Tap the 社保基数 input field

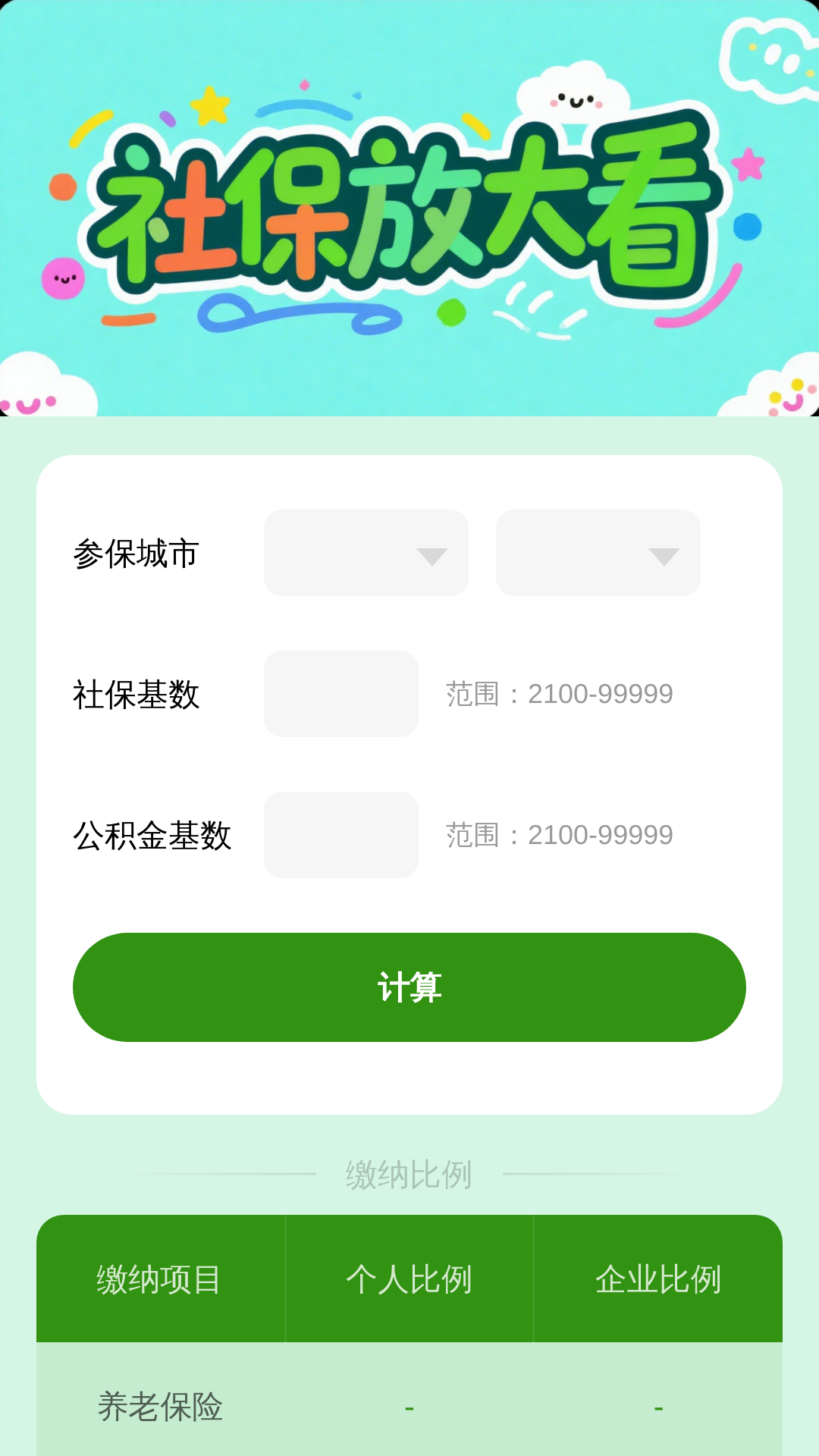(341, 694)
